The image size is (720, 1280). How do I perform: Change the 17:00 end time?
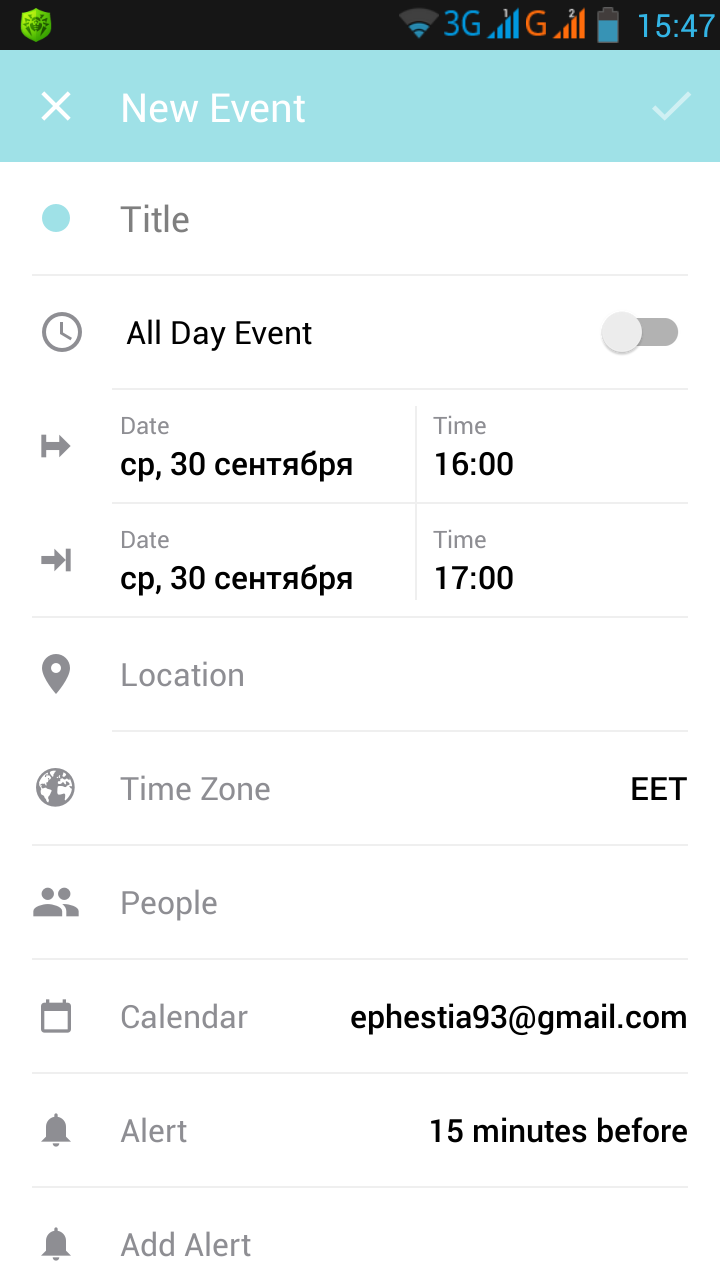552,560
